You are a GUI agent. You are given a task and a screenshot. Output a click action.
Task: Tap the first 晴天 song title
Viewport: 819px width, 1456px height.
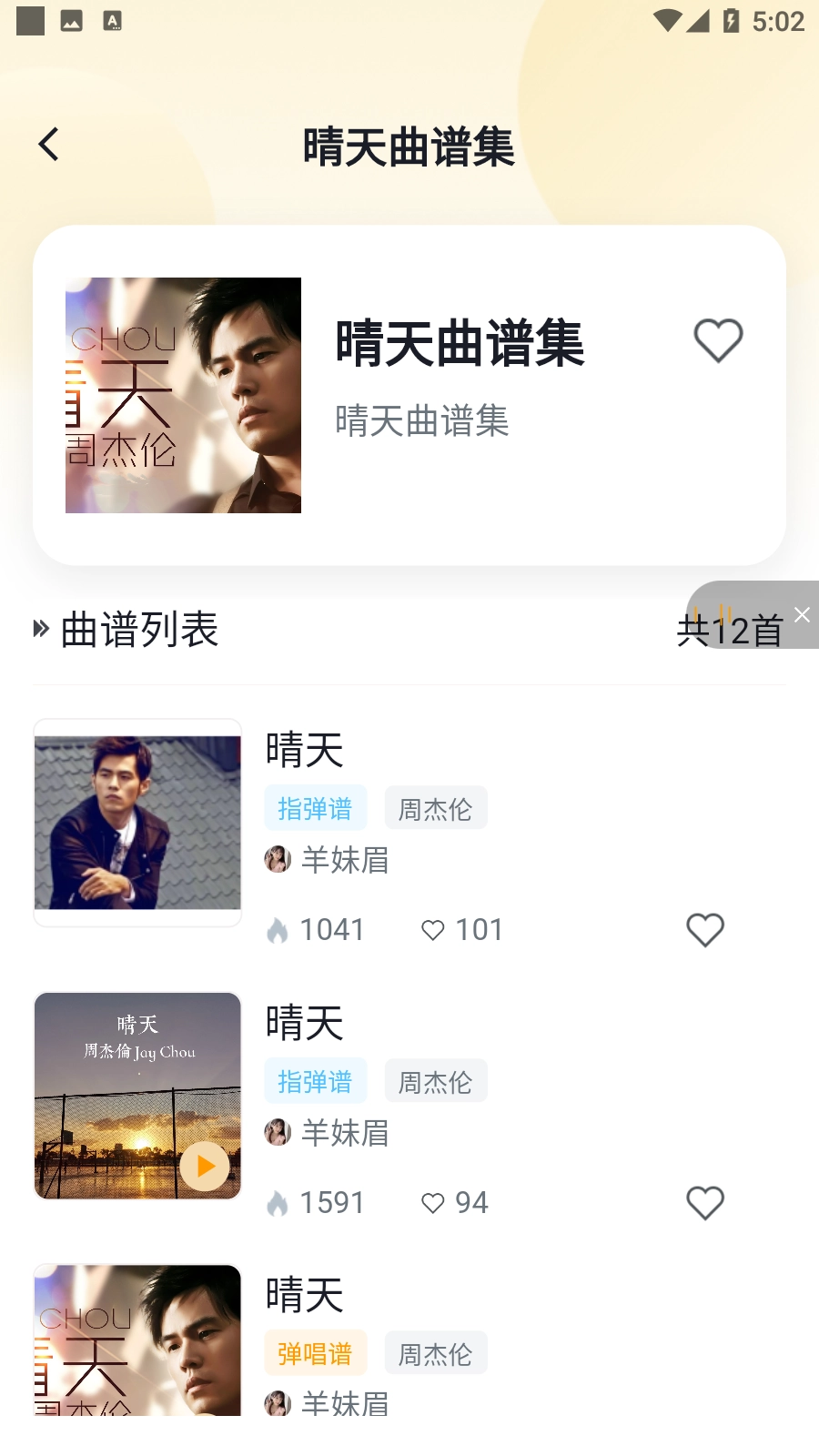[x=303, y=750]
